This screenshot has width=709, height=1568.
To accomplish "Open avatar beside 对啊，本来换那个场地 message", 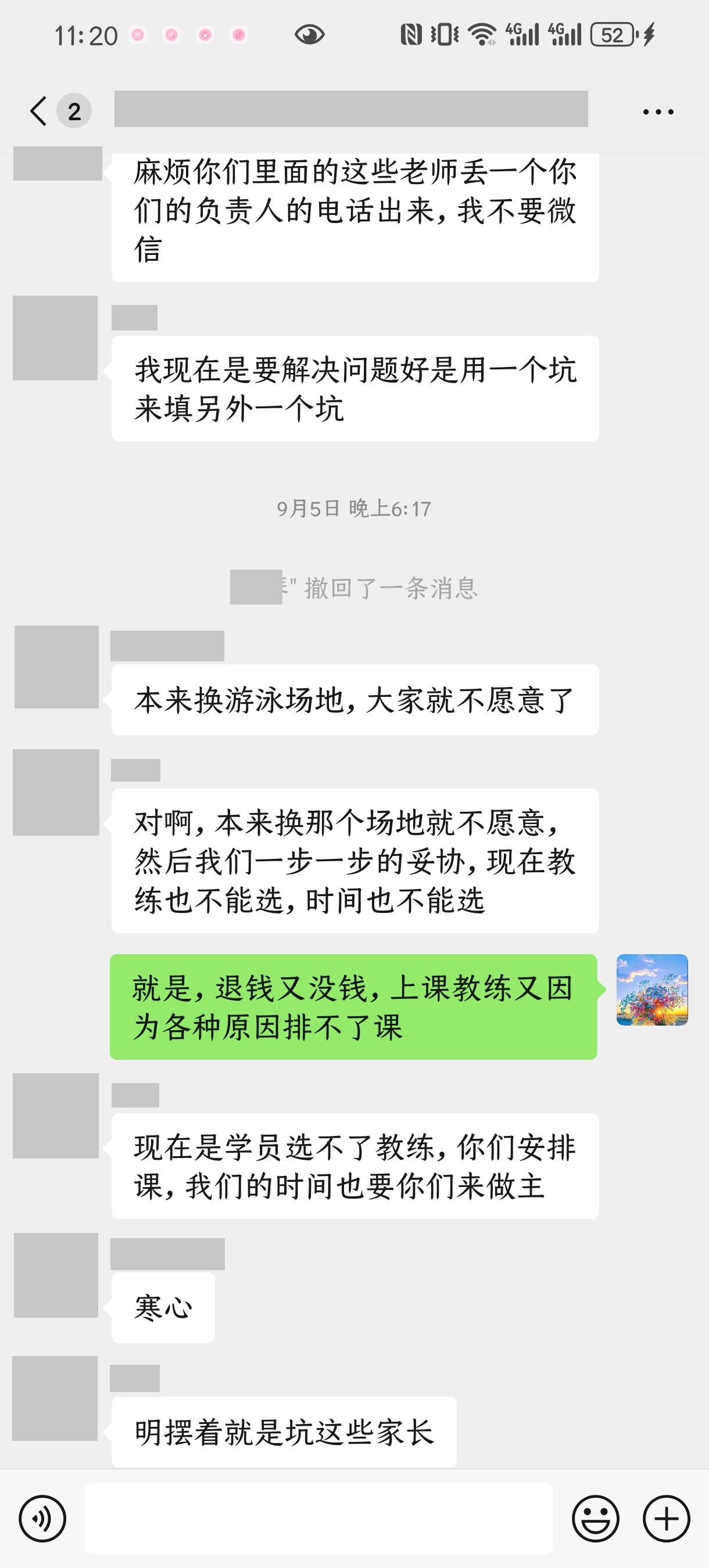I will point(56,792).
